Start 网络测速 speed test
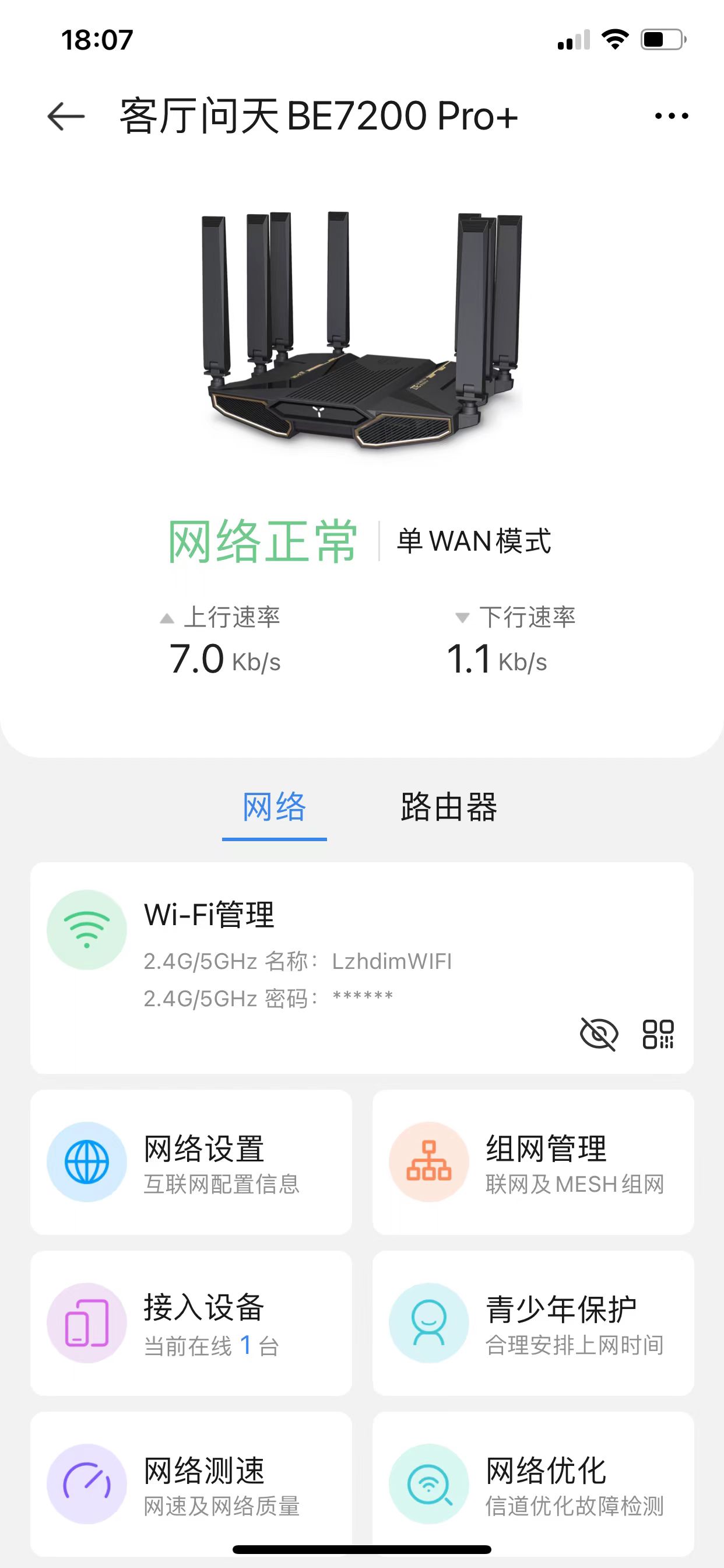 point(191,1483)
